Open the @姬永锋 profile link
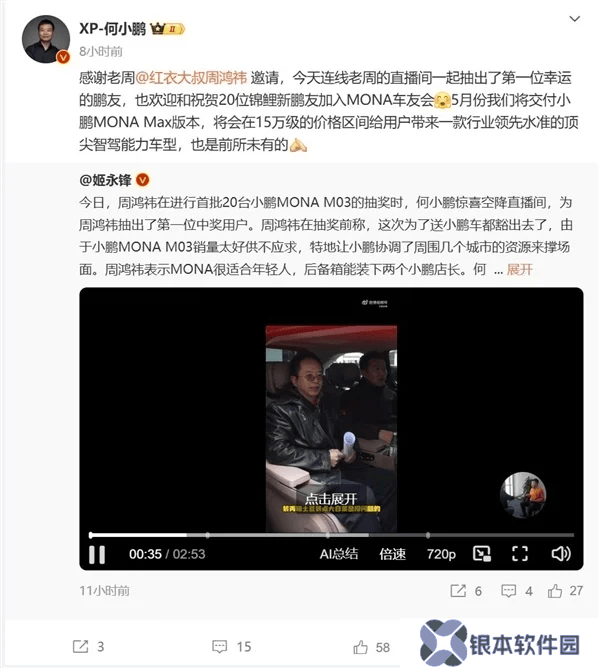The height and width of the screenshot is (668, 600). [104, 180]
